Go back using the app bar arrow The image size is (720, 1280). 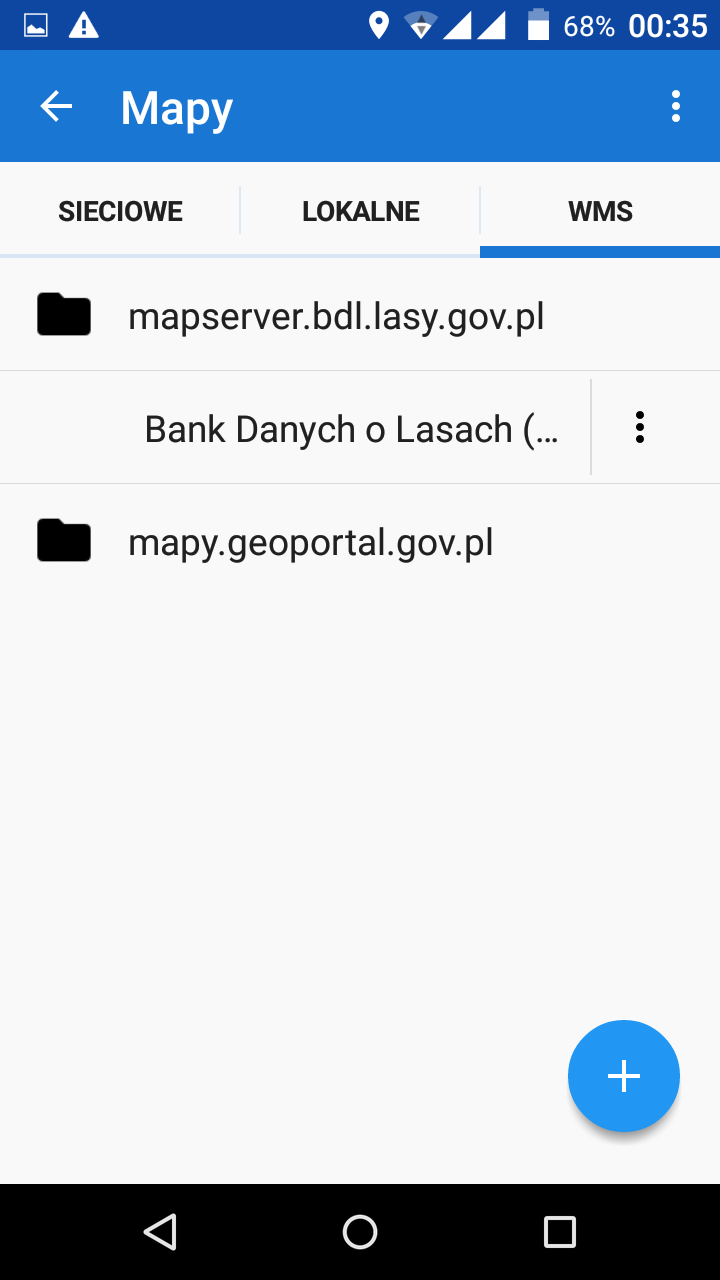pos(57,106)
